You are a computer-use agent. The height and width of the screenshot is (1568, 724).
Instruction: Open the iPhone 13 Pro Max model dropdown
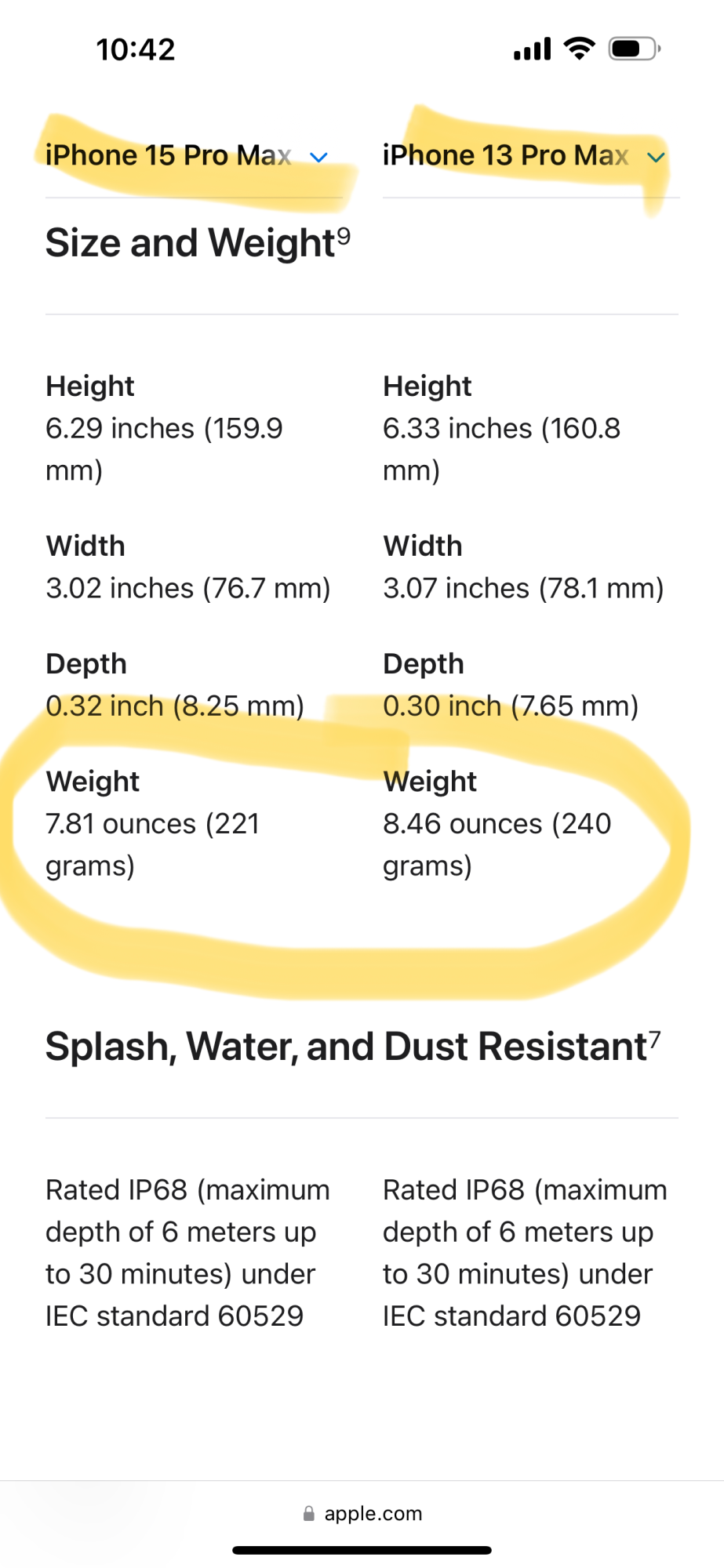524,156
